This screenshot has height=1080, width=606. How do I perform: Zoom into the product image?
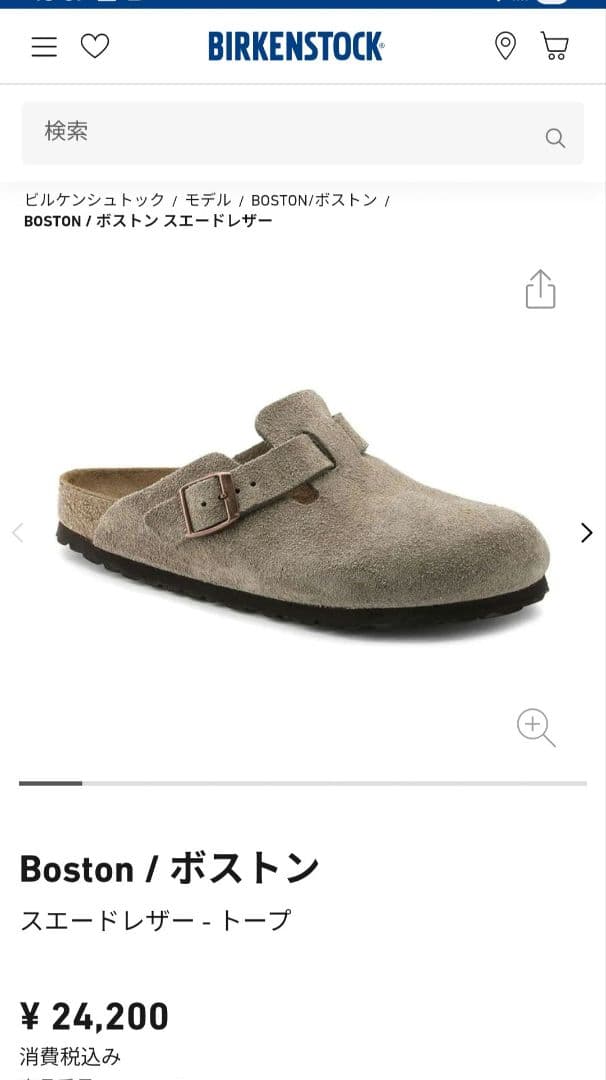[535, 727]
